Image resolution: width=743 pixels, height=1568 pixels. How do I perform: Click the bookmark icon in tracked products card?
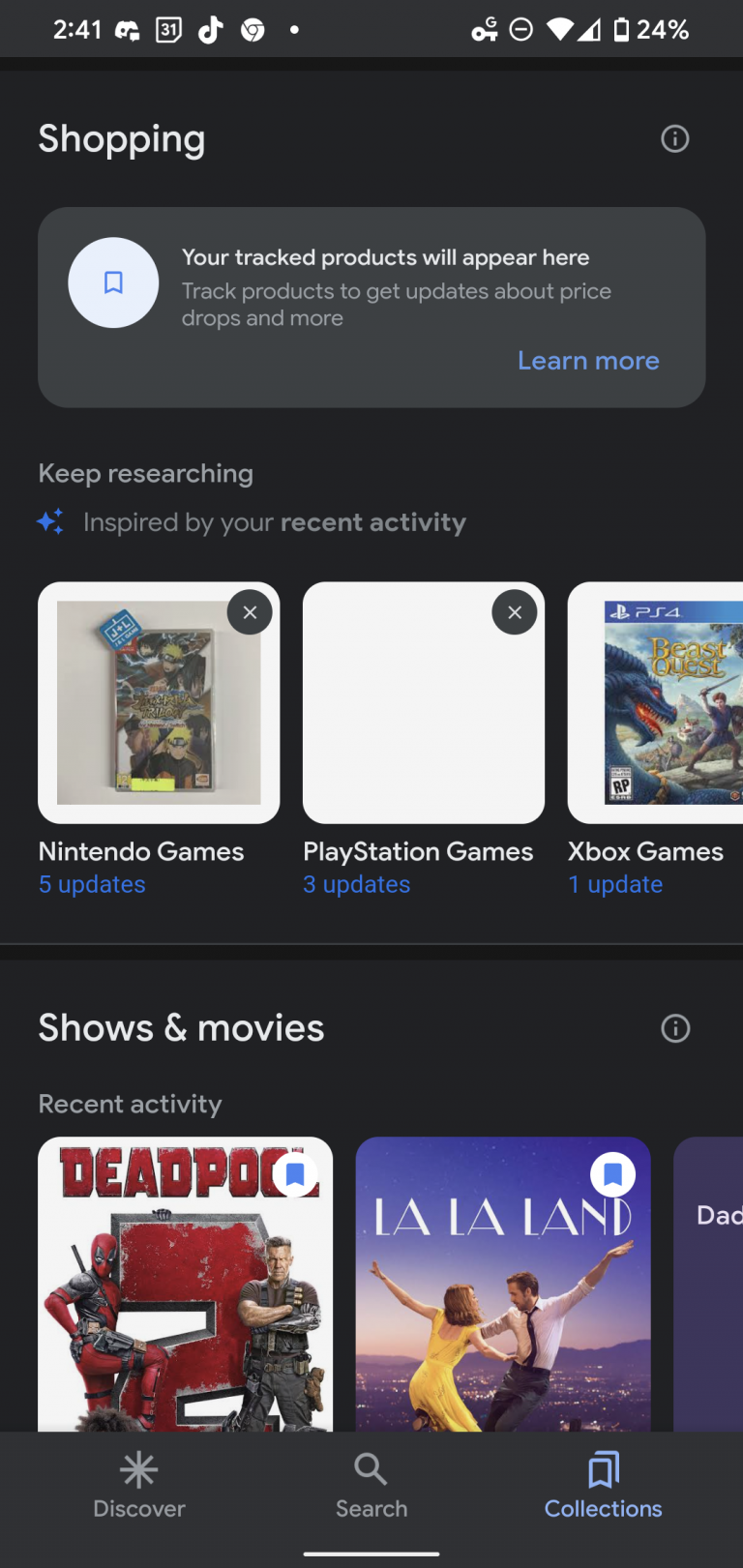point(113,282)
